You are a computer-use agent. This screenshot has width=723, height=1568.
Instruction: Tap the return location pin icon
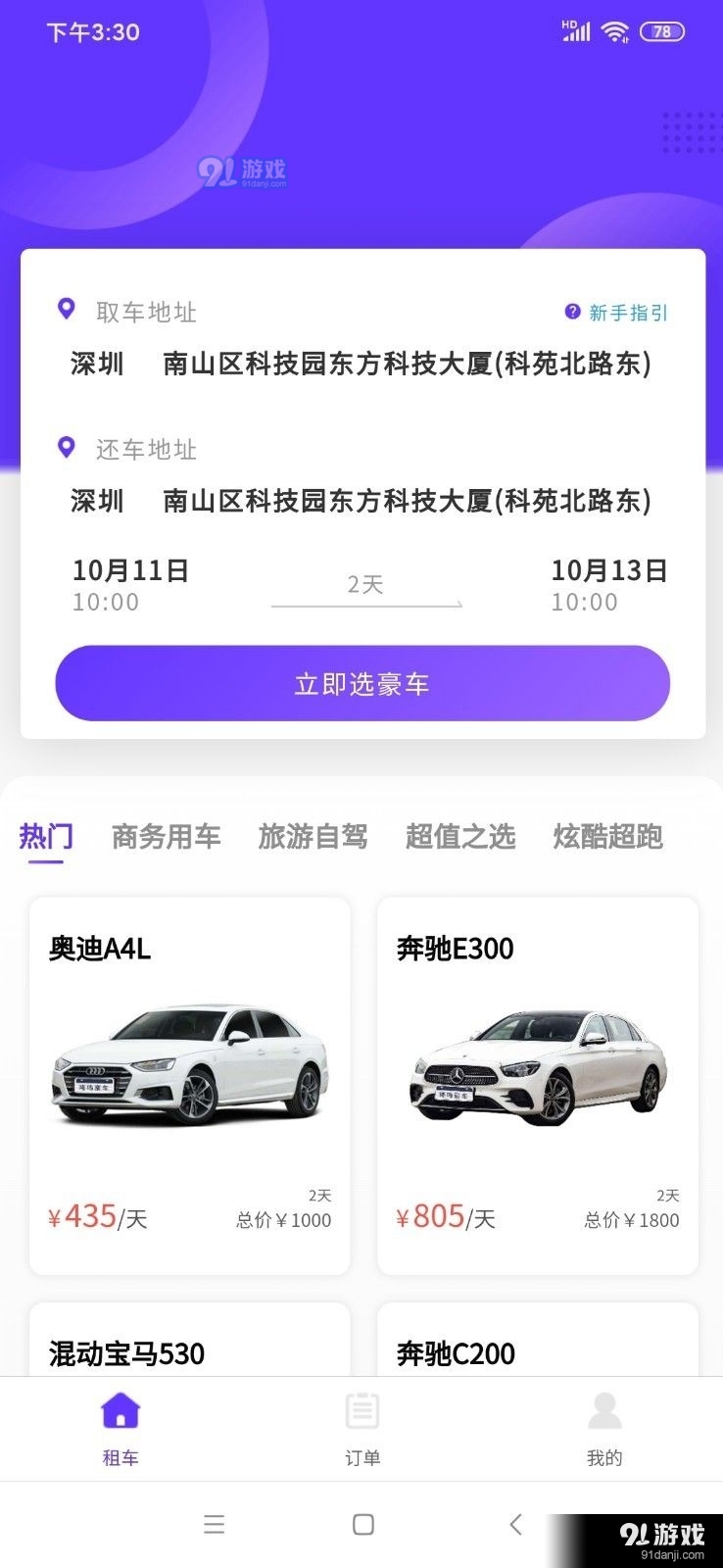[66, 447]
